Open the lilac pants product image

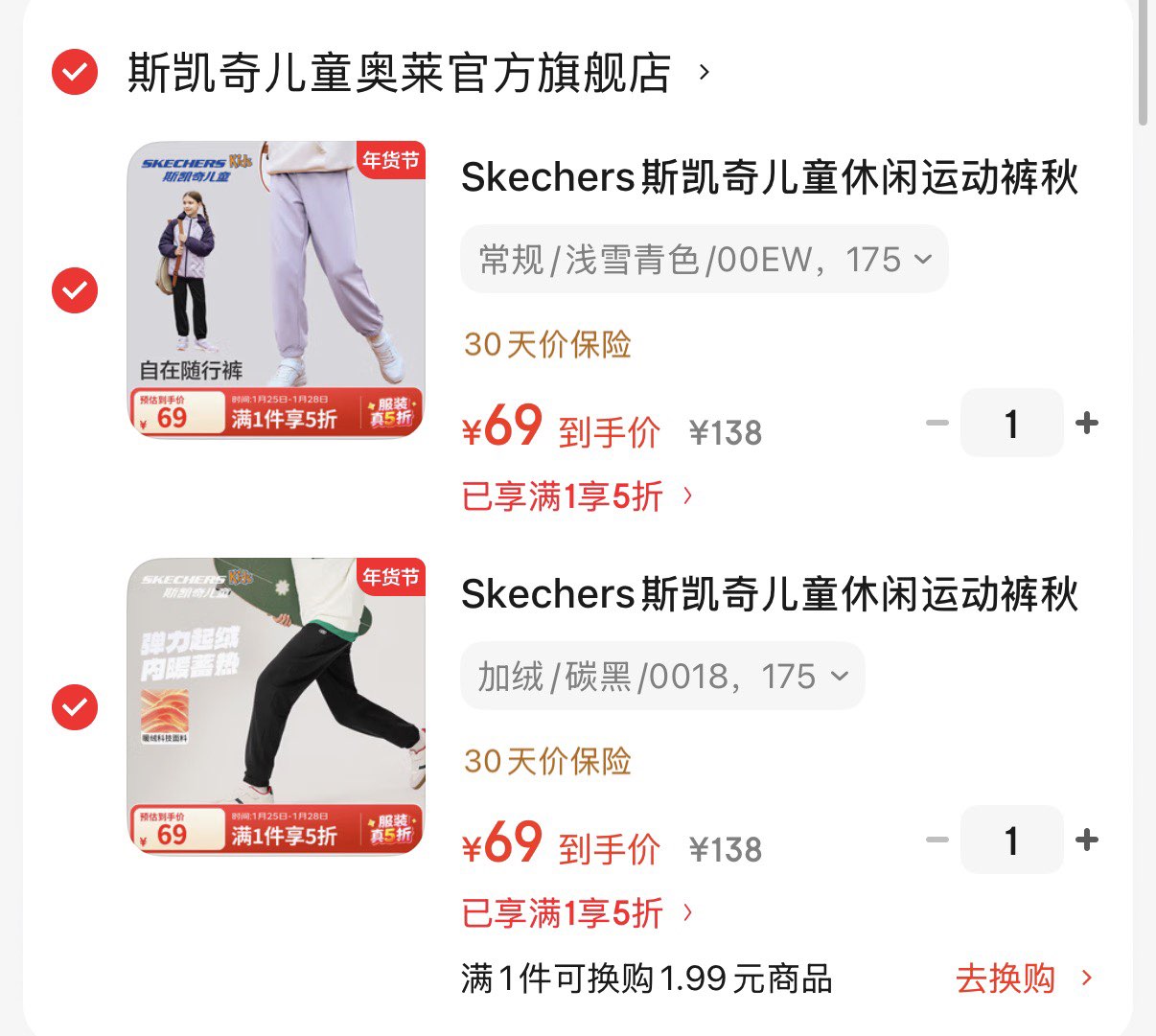276,290
